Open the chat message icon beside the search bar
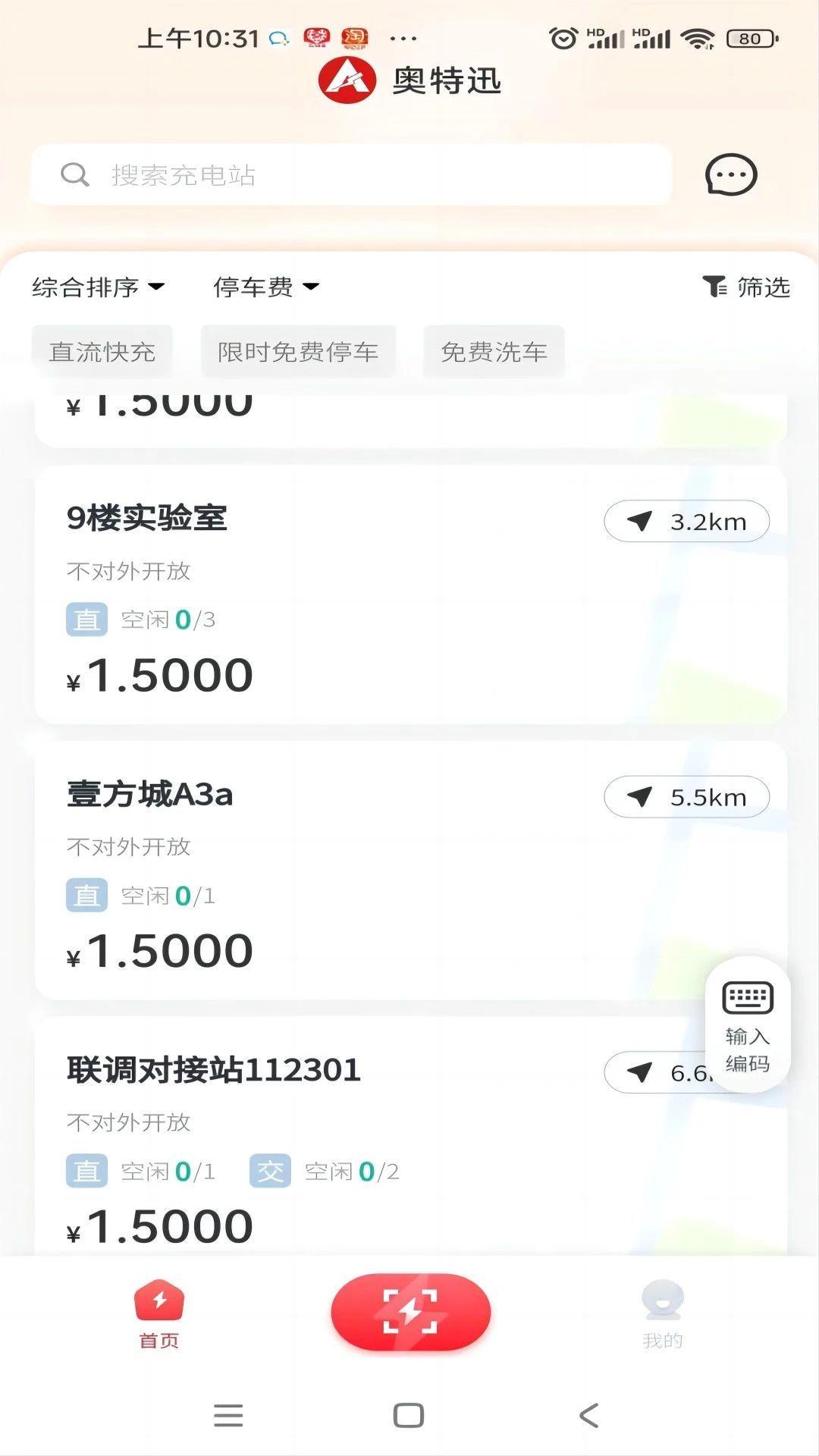The width and height of the screenshot is (819, 1456). coord(730,174)
